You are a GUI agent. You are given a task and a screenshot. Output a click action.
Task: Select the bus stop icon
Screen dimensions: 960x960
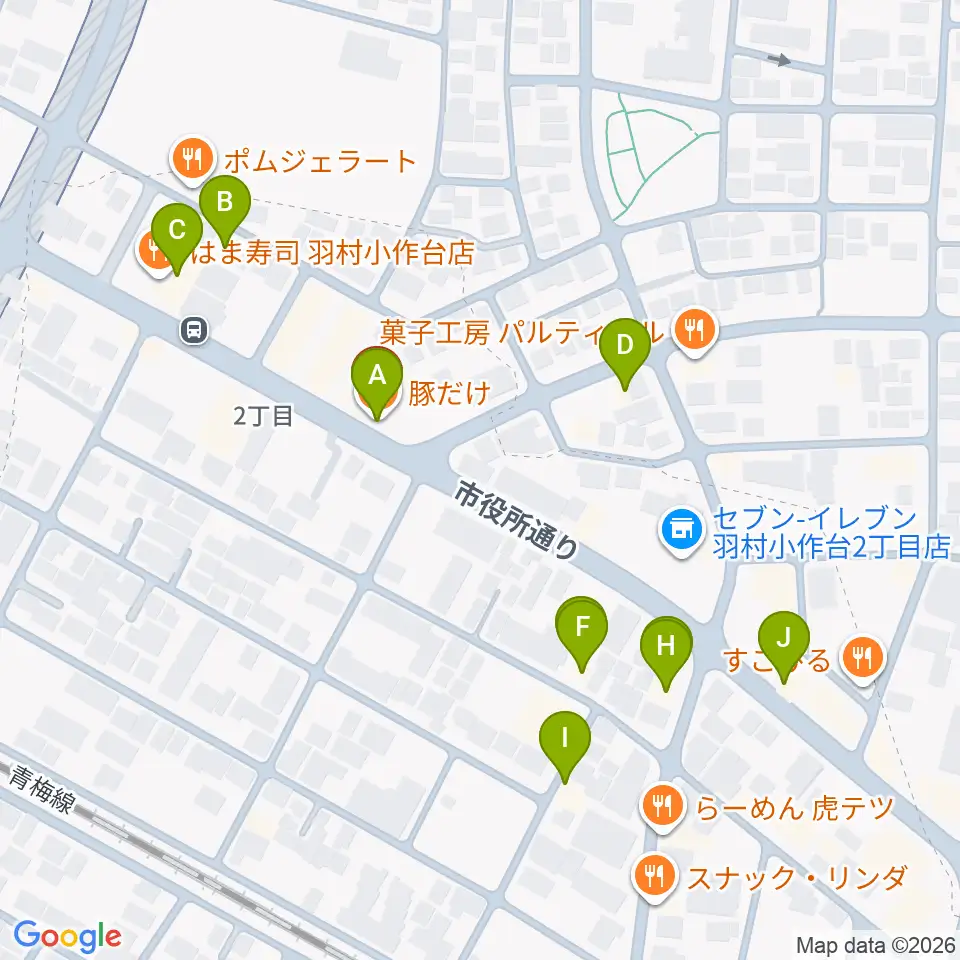pyautogui.click(x=195, y=331)
